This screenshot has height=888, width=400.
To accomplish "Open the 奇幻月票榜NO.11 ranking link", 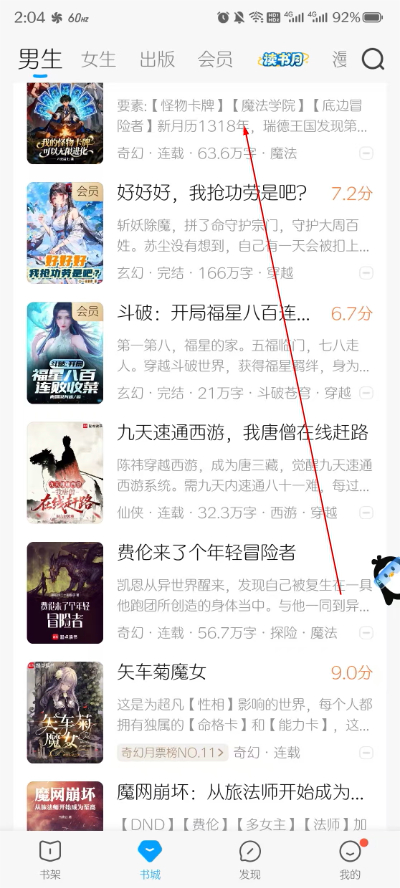I will tap(172, 753).
